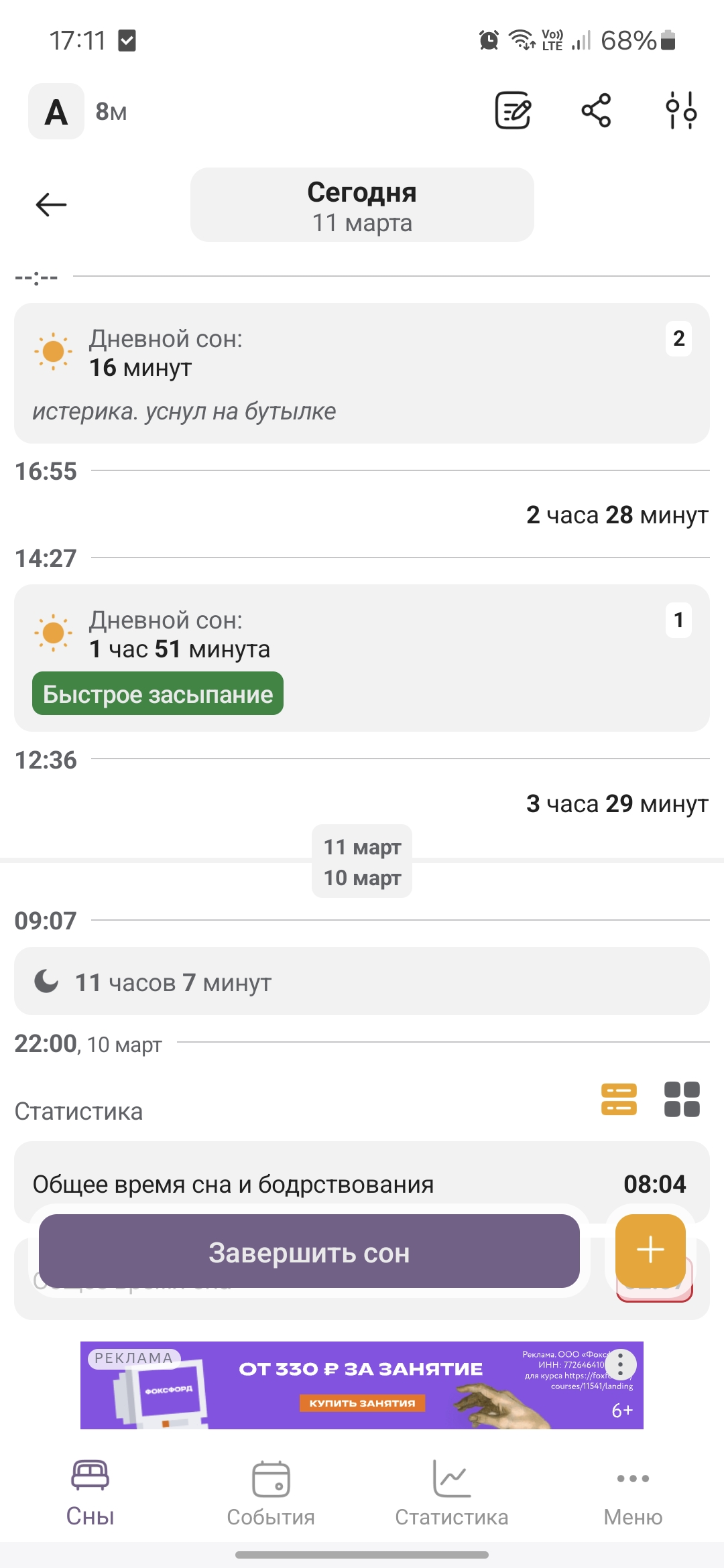Image resolution: width=724 pixels, height=1568 pixels.
Task: Expand the day sleep entry with badge "2"
Action: click(679, 339)
